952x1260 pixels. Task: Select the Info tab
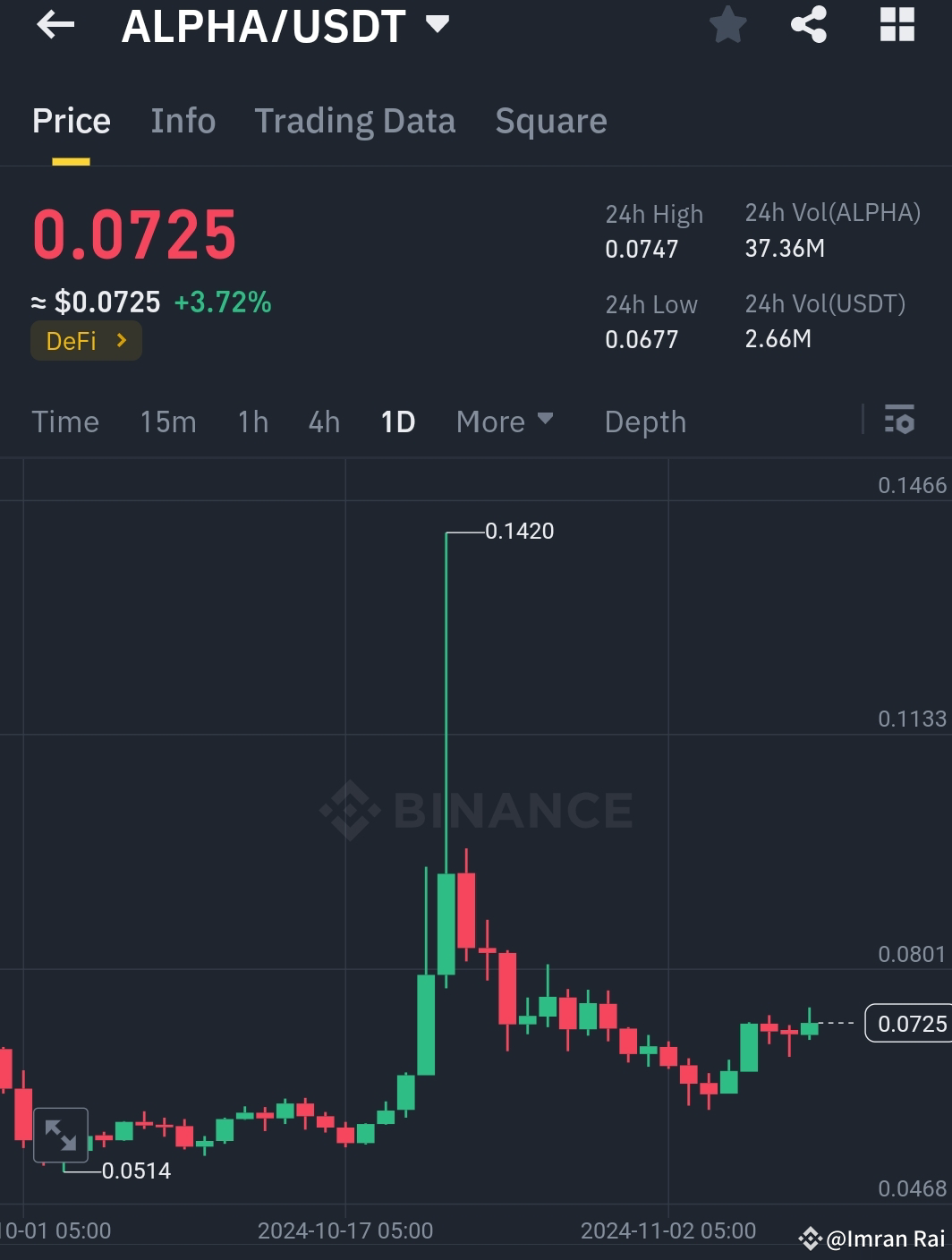(183, 120)
